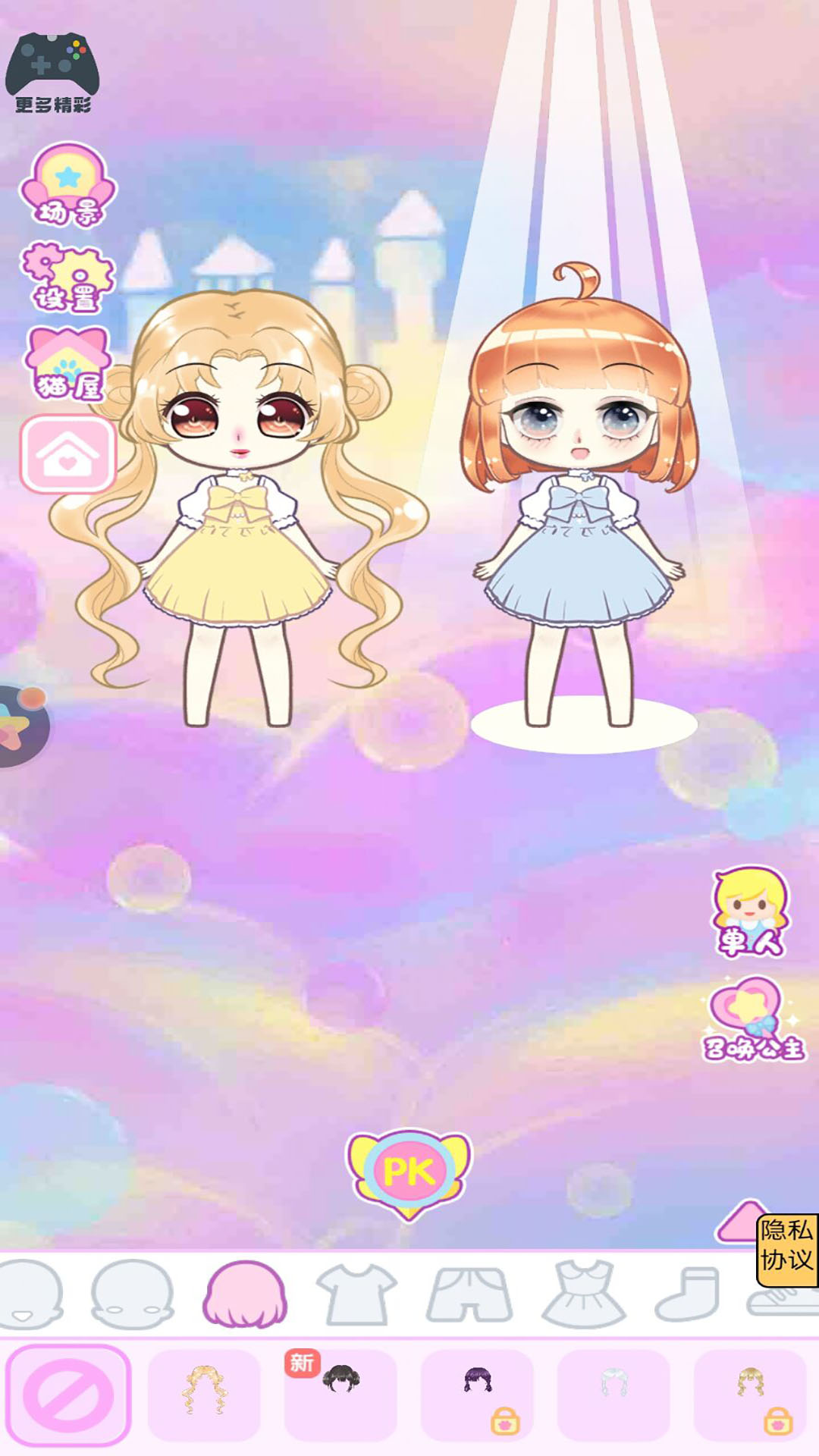819x1456 pixels.
Task: Start the PK battle
Action: coord(409,1172)
